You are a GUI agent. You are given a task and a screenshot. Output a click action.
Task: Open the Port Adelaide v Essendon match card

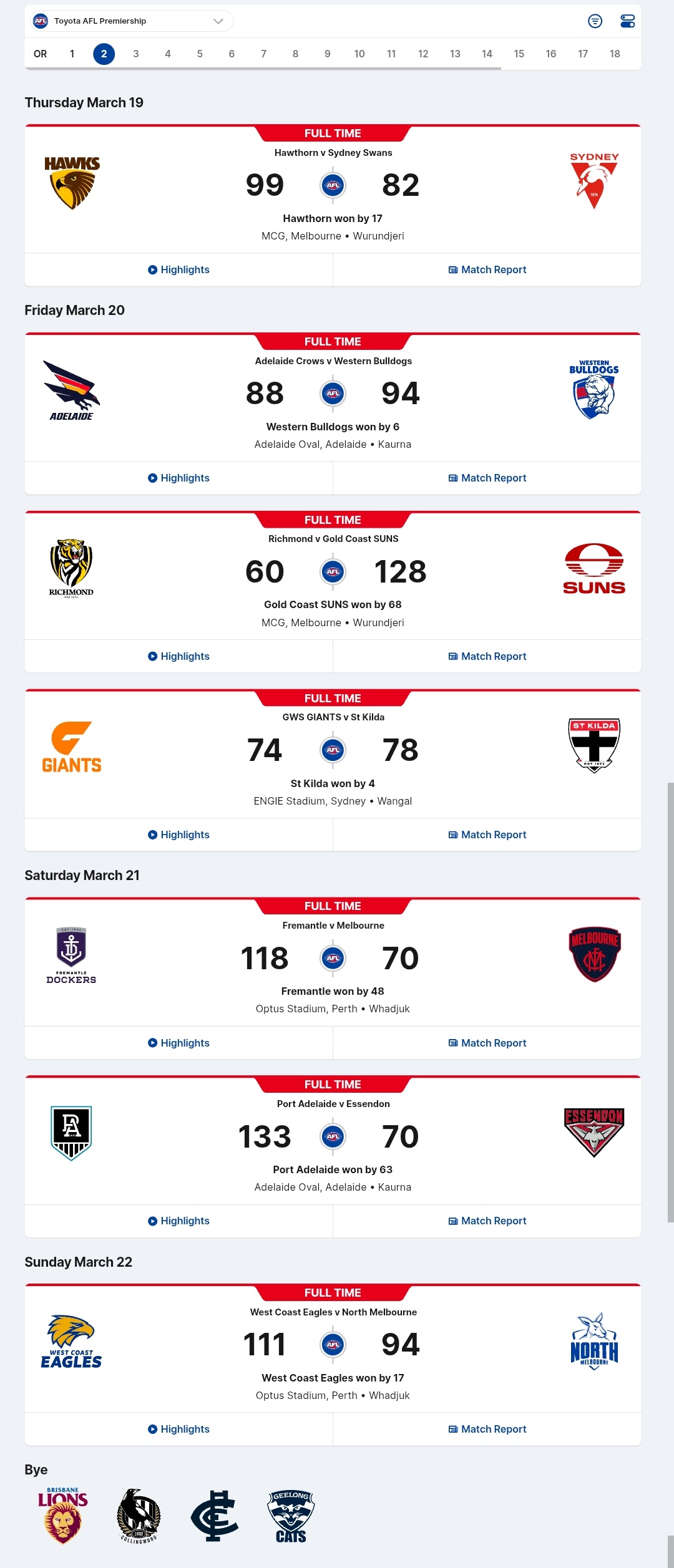333,1141
